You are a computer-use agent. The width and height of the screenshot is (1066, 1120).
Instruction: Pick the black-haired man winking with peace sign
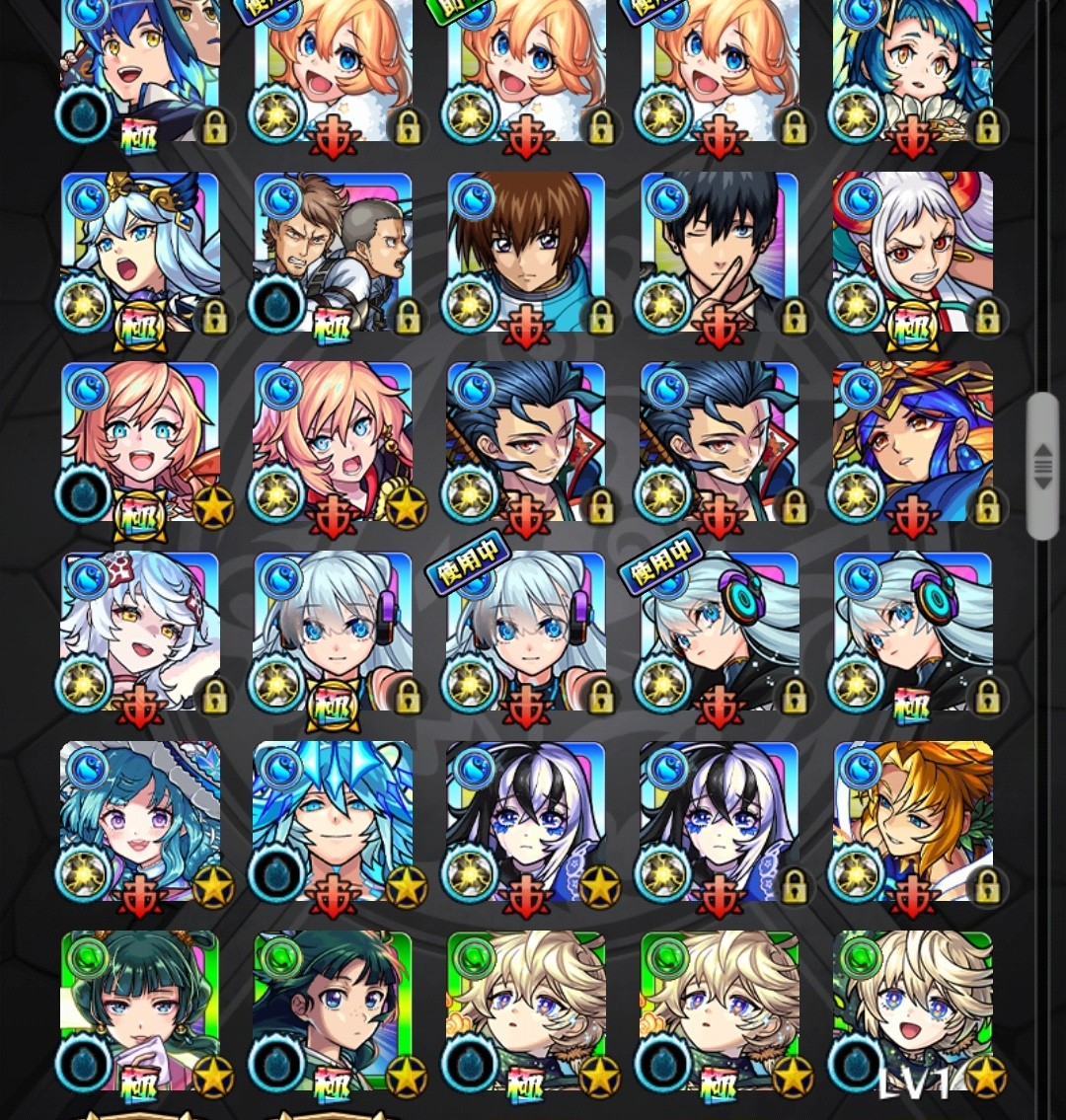click(719, 253)
